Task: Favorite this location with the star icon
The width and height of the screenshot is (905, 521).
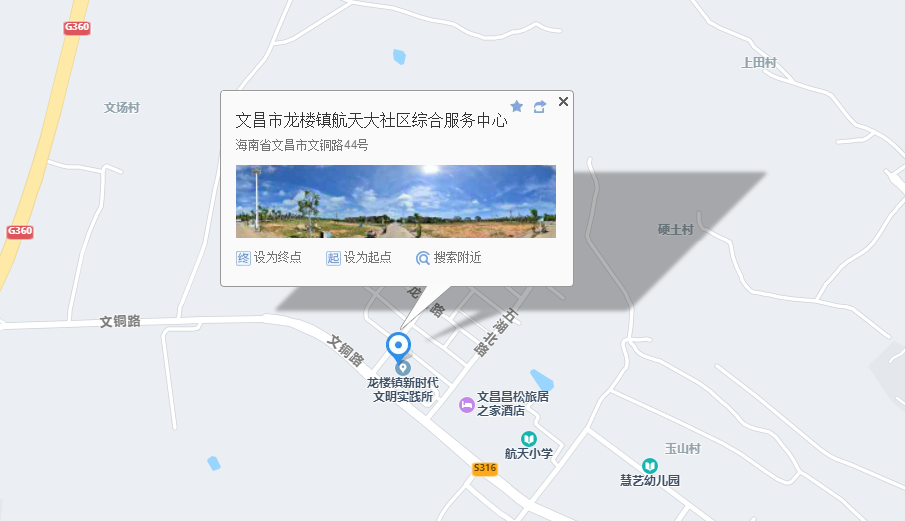Action: click(517, 106)
